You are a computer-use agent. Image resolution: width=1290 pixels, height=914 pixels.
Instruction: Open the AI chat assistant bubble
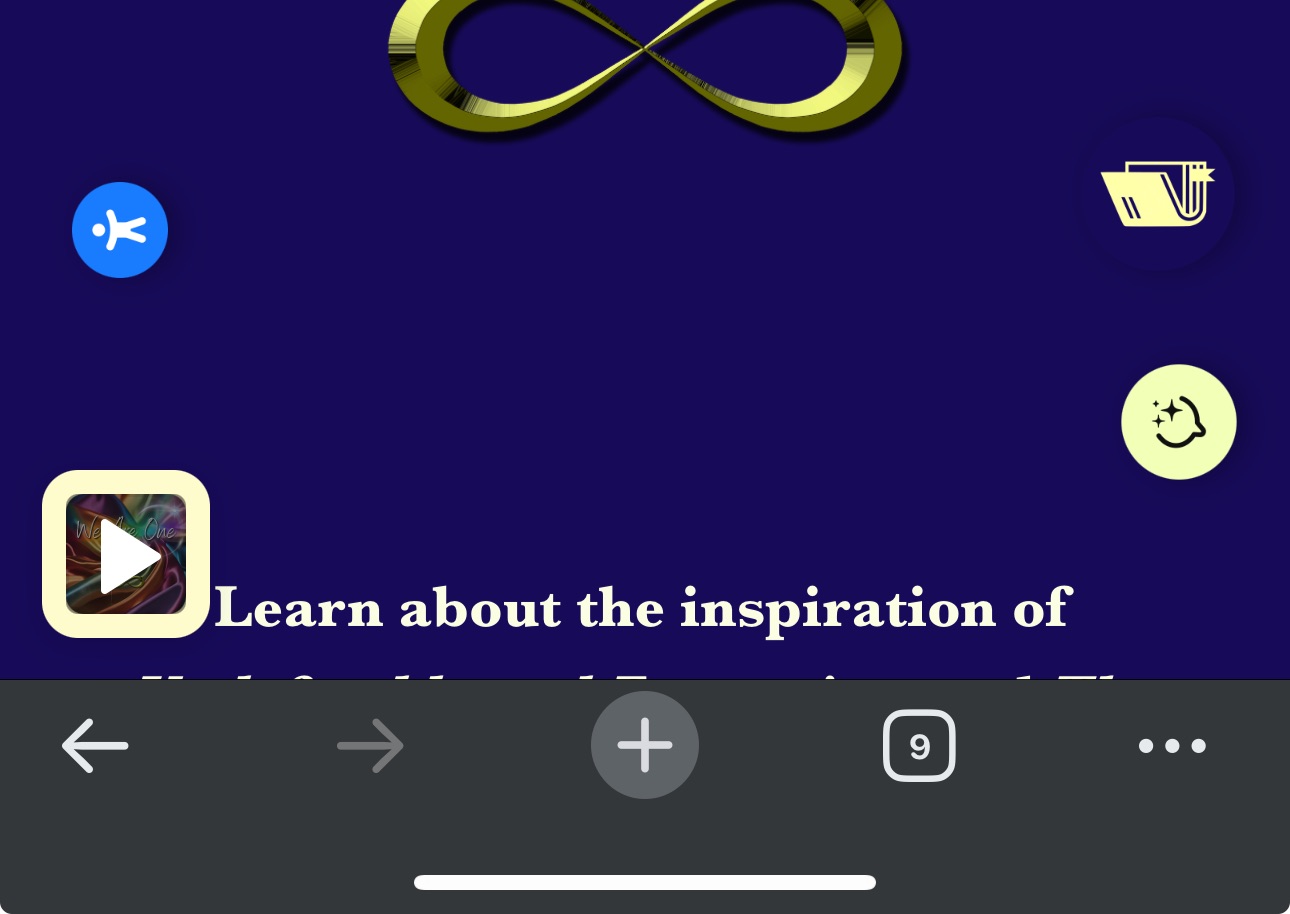click(1179, 422)
